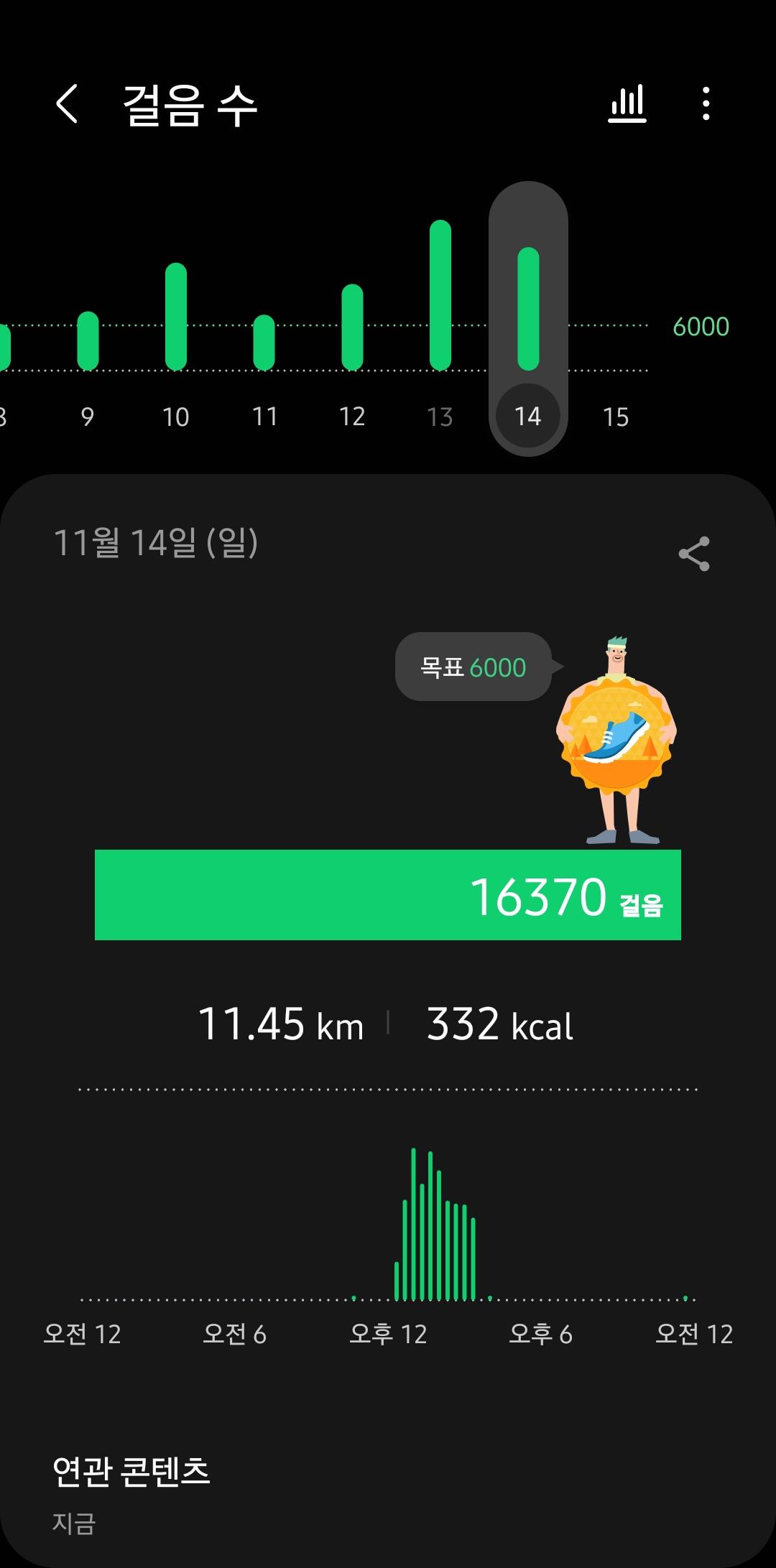The image size is (776, 1568).
Task: Select day 11 in the step chart
Action: 264,416
